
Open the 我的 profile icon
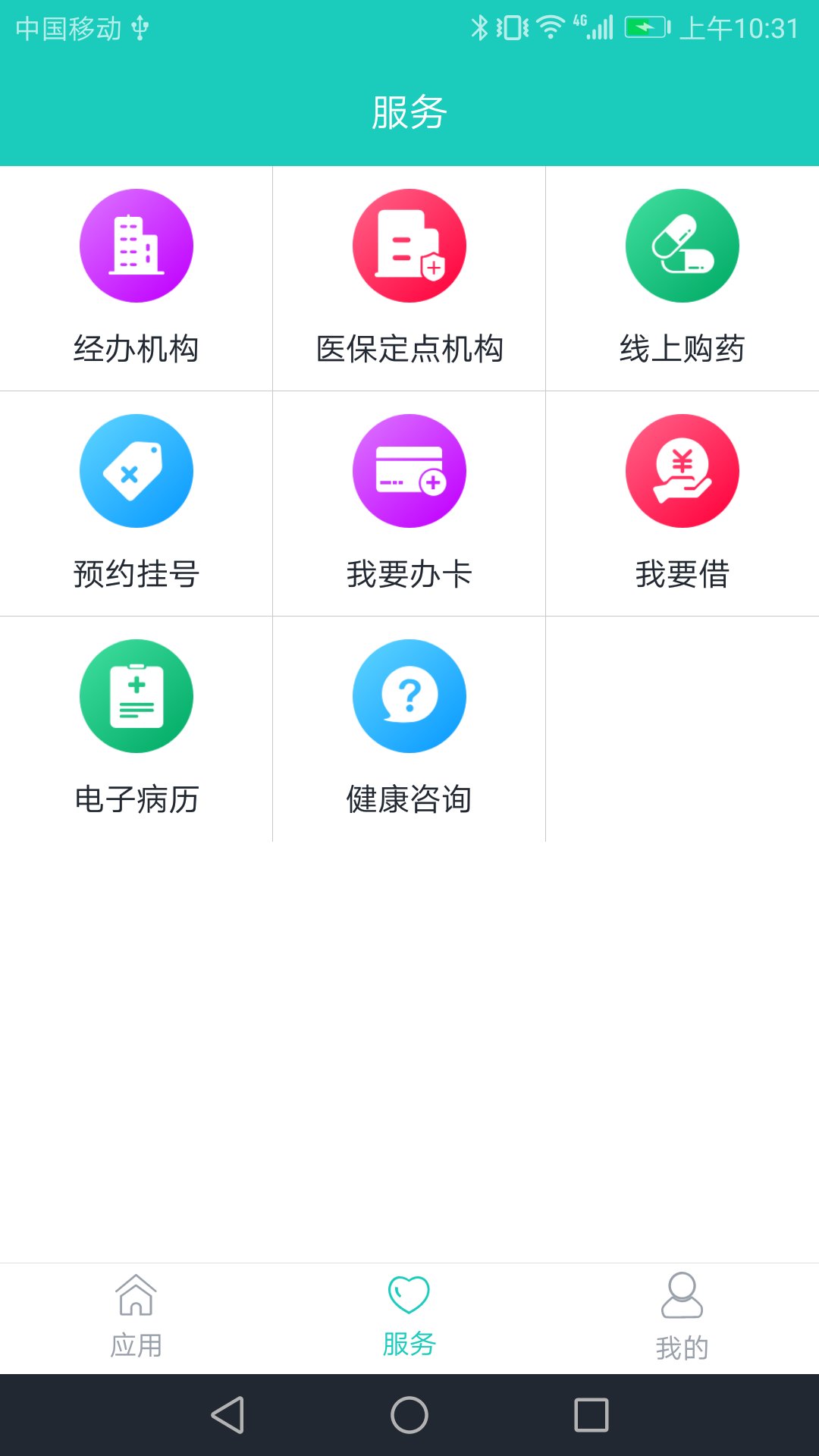682,1294
